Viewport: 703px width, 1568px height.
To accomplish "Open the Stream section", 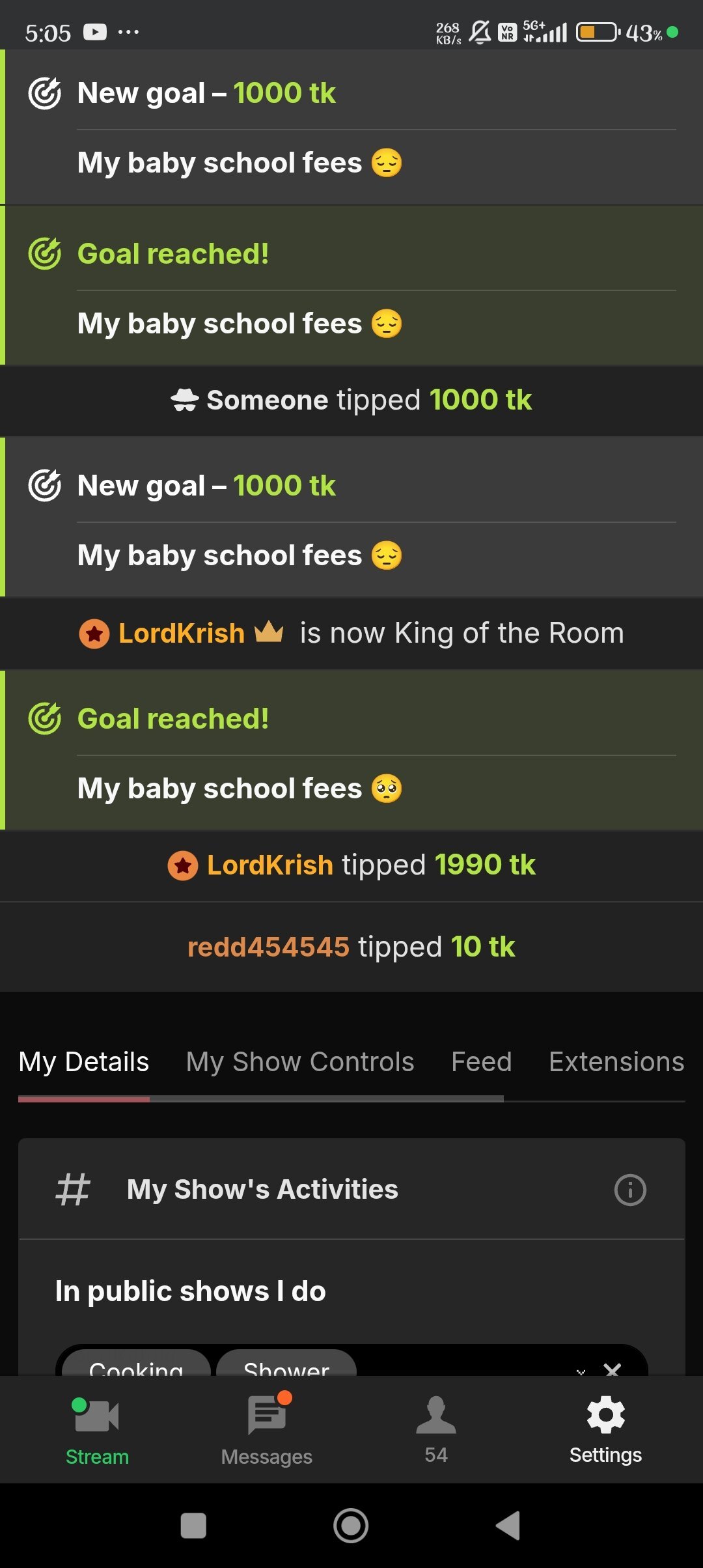I will click(x=97, y=1429).
